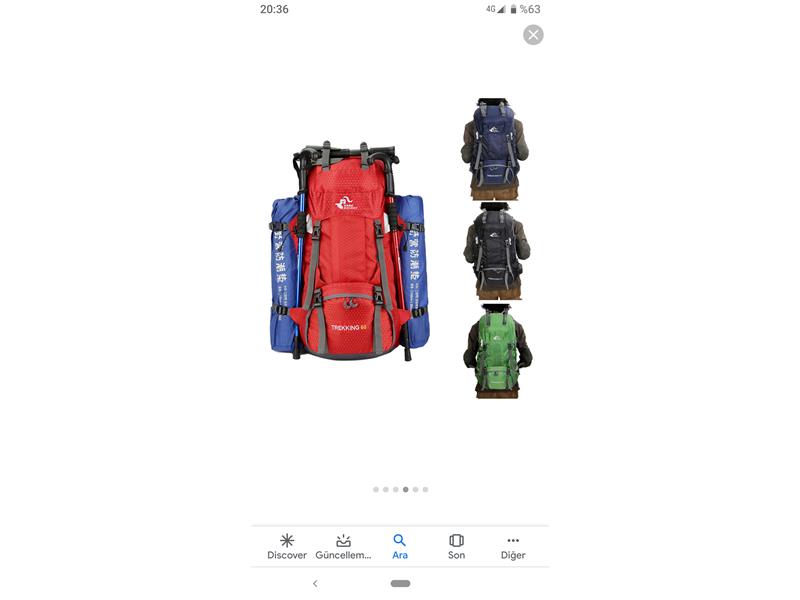800x600 pixels.
Task: Open the Diğer more menu
Action: click(513, 546)
